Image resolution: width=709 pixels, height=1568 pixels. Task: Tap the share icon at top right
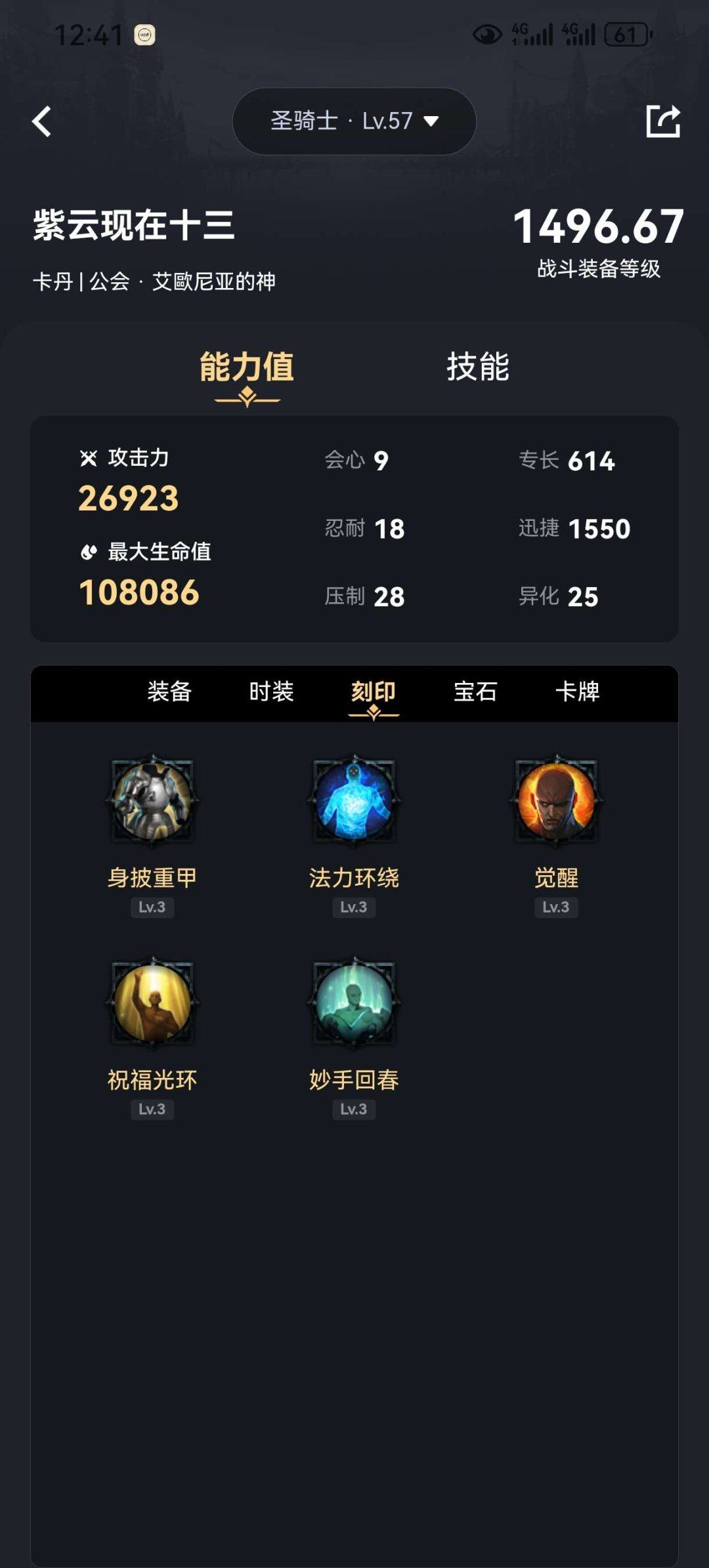666,121
